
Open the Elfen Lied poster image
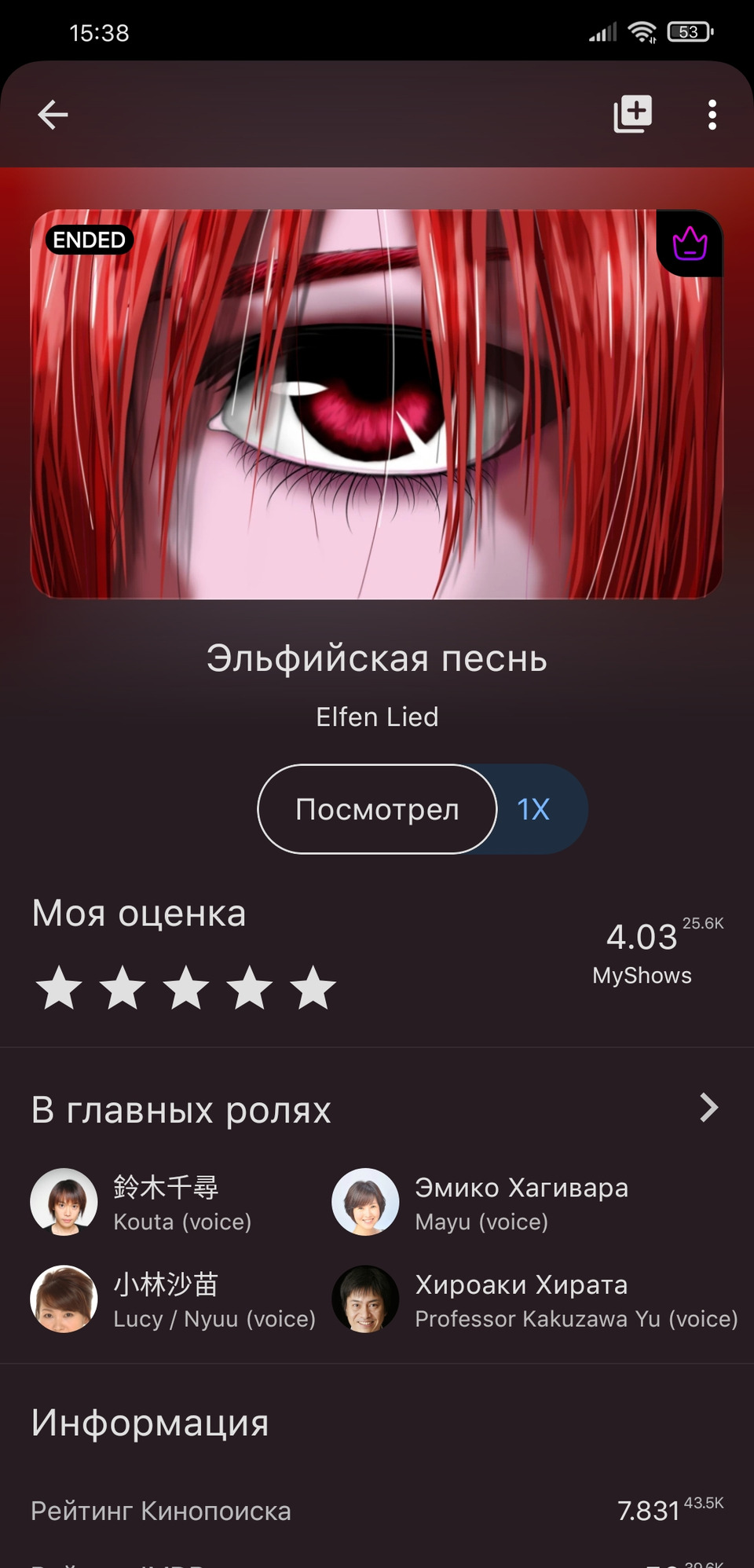point(376,404)
